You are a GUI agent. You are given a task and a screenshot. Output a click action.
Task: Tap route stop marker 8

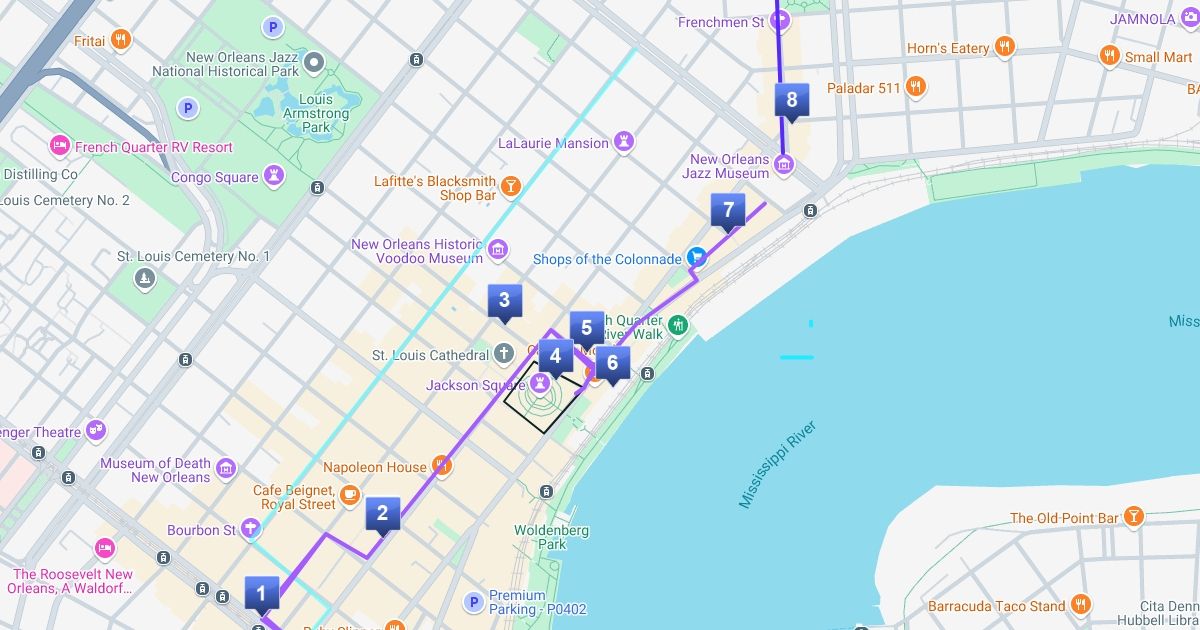792,100
